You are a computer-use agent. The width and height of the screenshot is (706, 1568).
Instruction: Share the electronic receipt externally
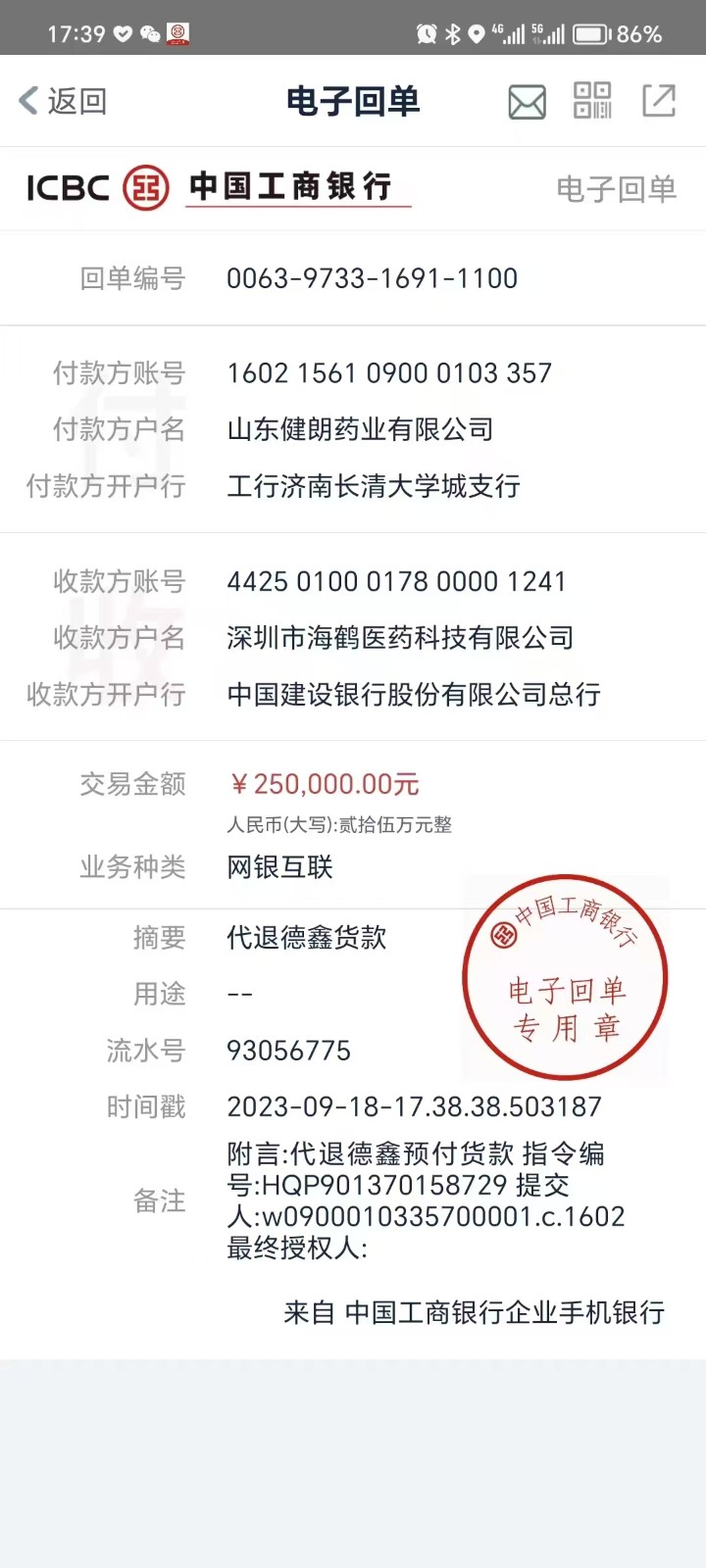pos(659,100)
